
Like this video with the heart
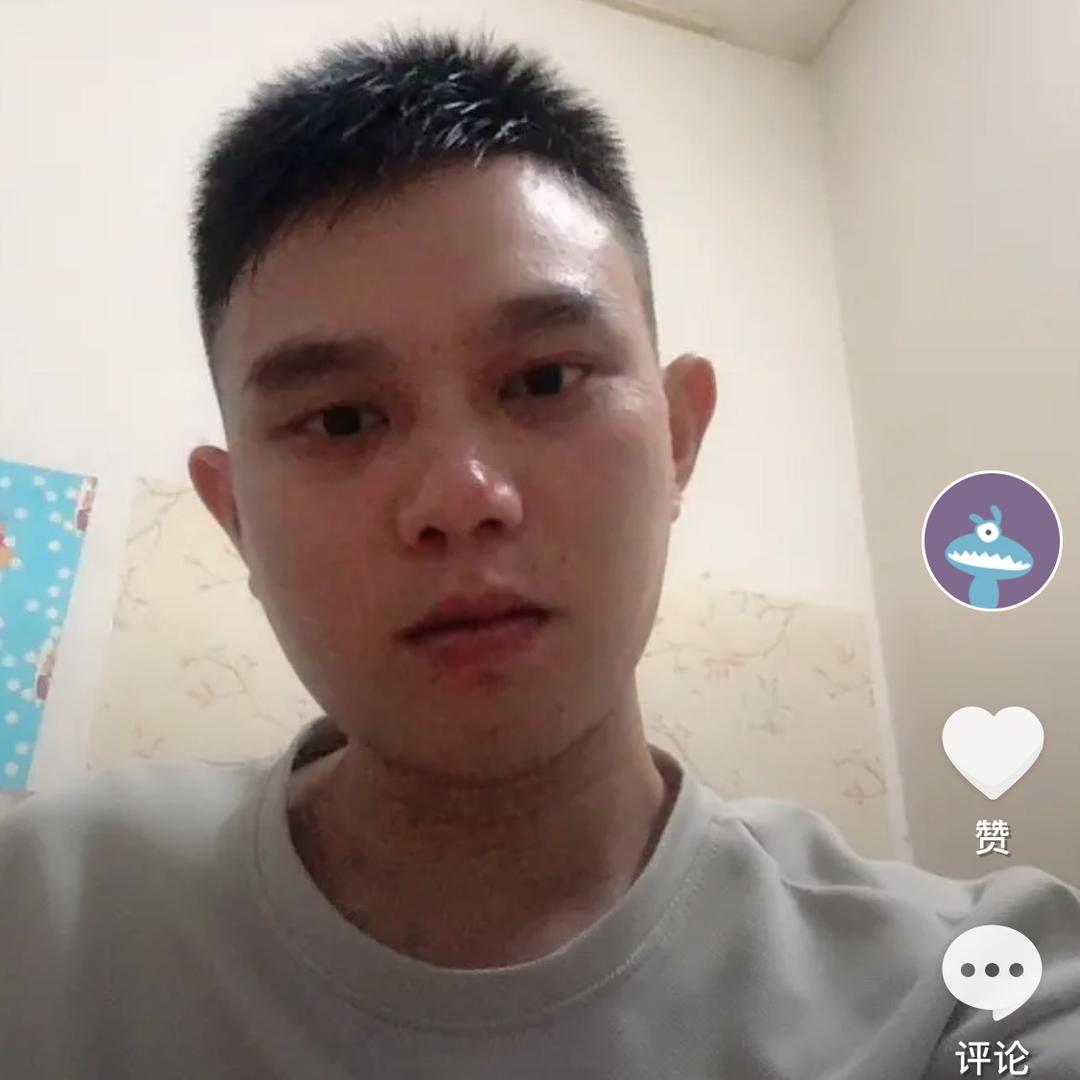992,751
